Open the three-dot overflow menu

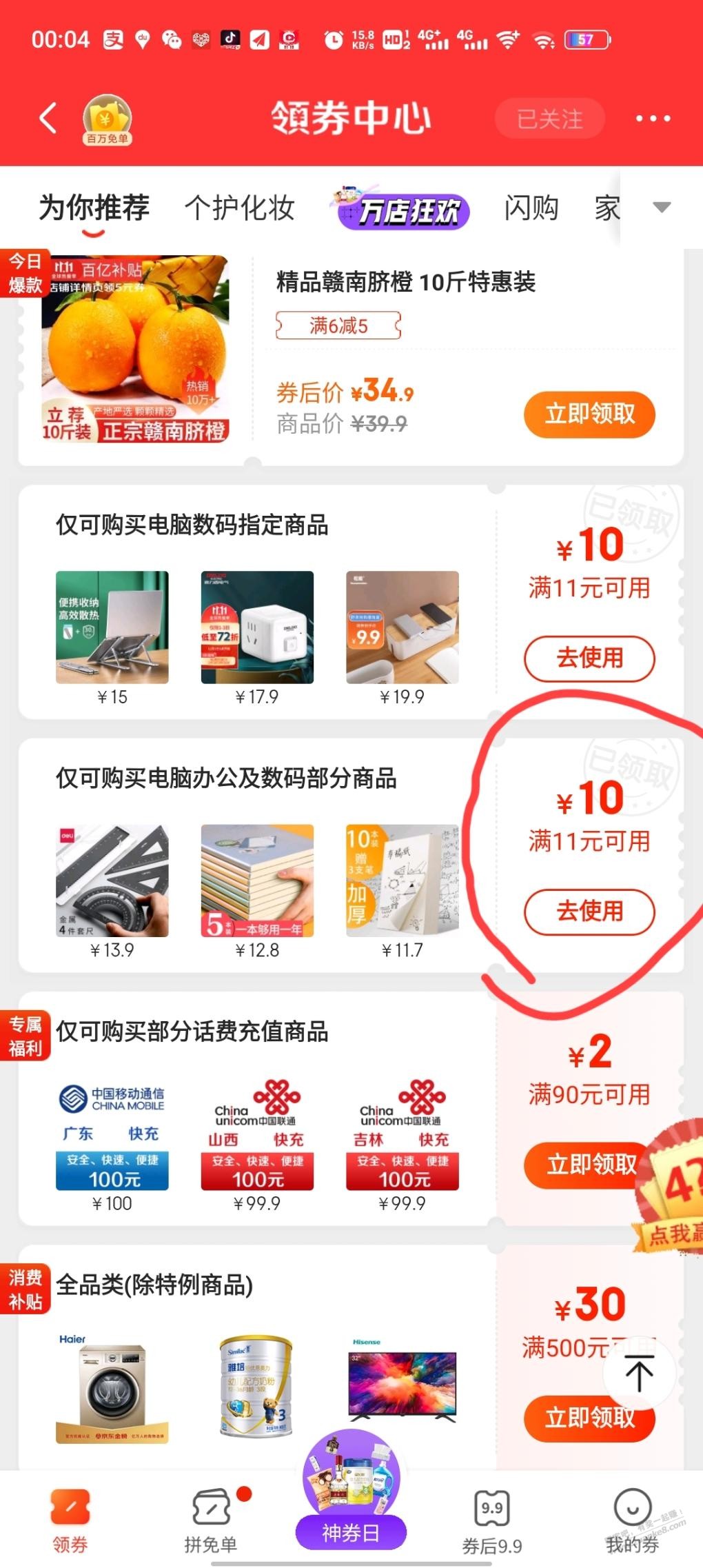pyautogui.click(x=652, y=119)
